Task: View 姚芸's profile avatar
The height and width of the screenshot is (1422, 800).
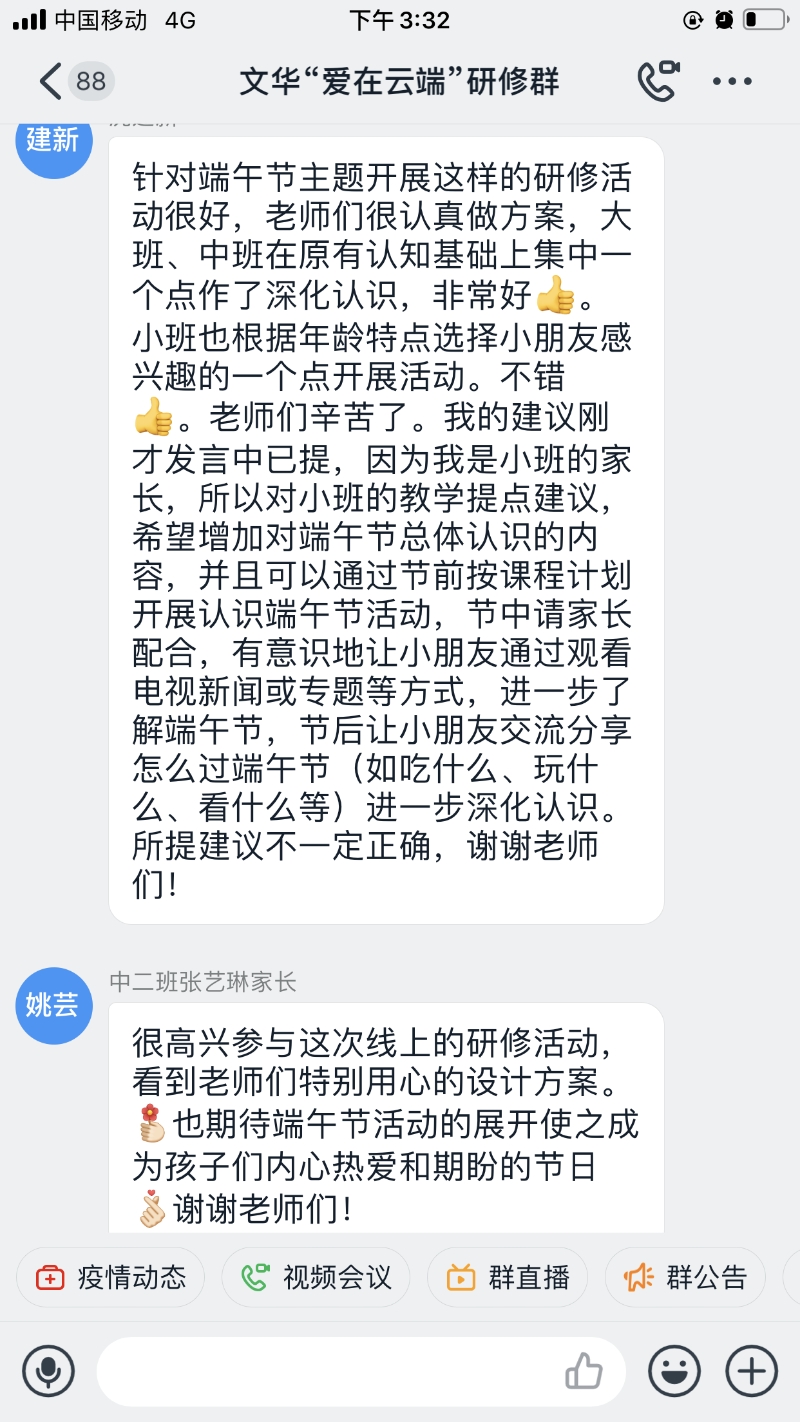Action: click(x=52, y=1005)
